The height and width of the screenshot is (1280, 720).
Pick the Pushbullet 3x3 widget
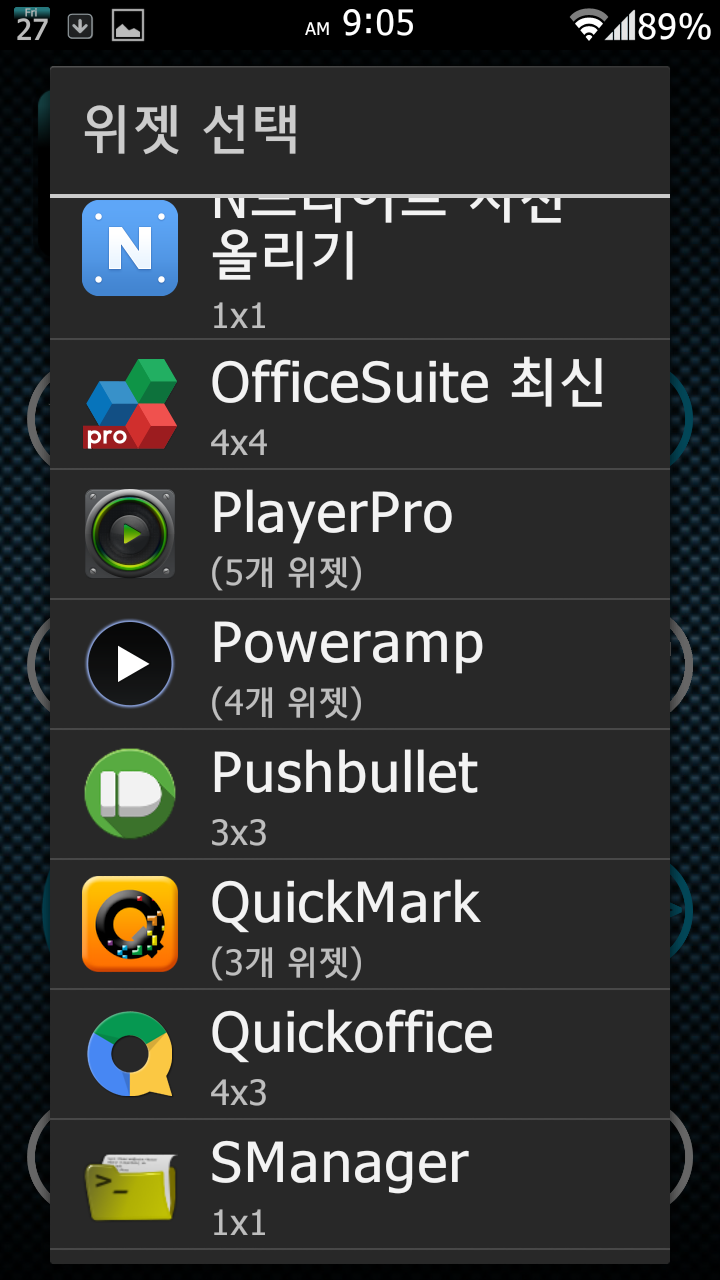tap(360, 795)
